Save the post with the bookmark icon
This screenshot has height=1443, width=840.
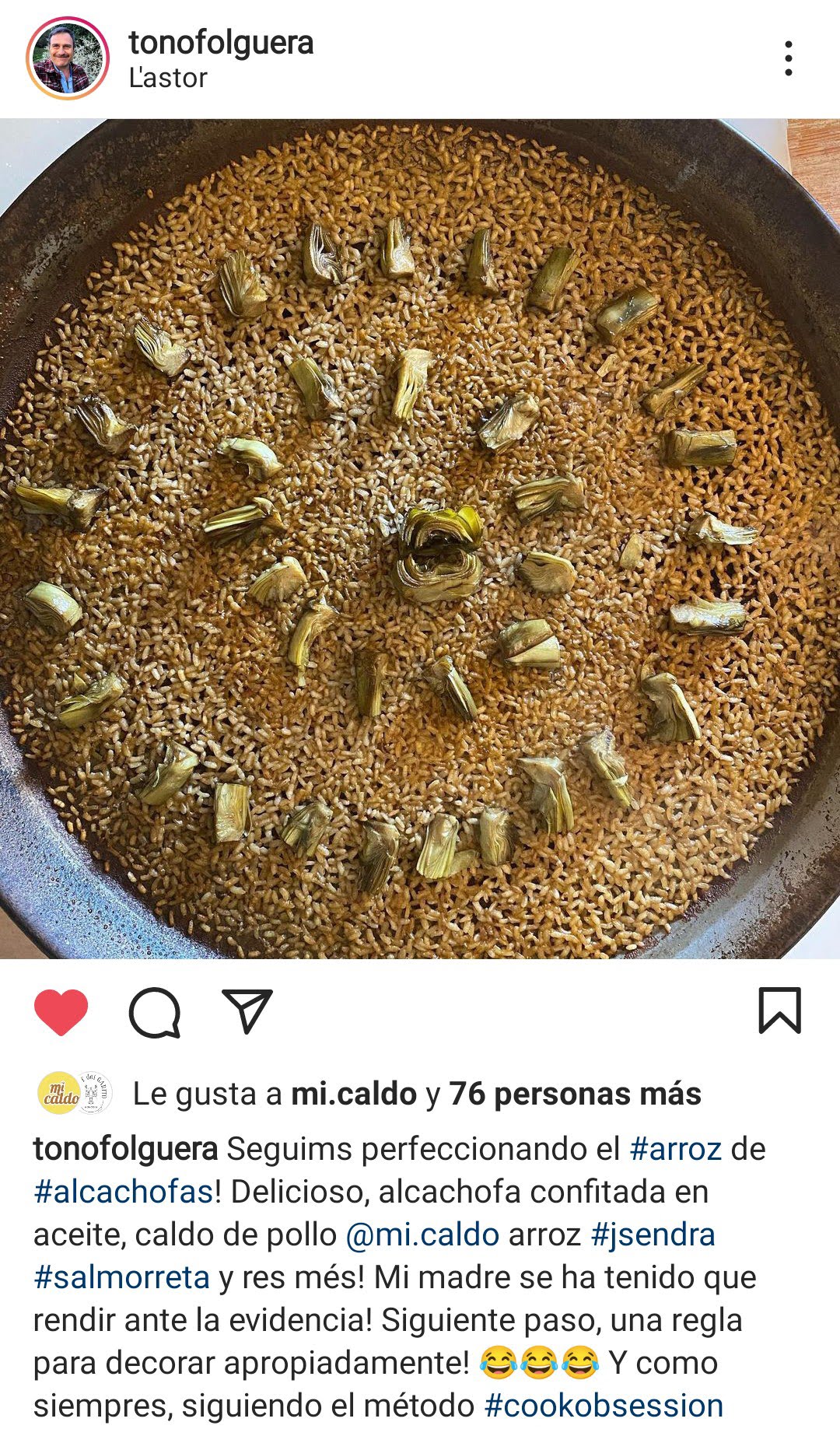coord(779,1010)
